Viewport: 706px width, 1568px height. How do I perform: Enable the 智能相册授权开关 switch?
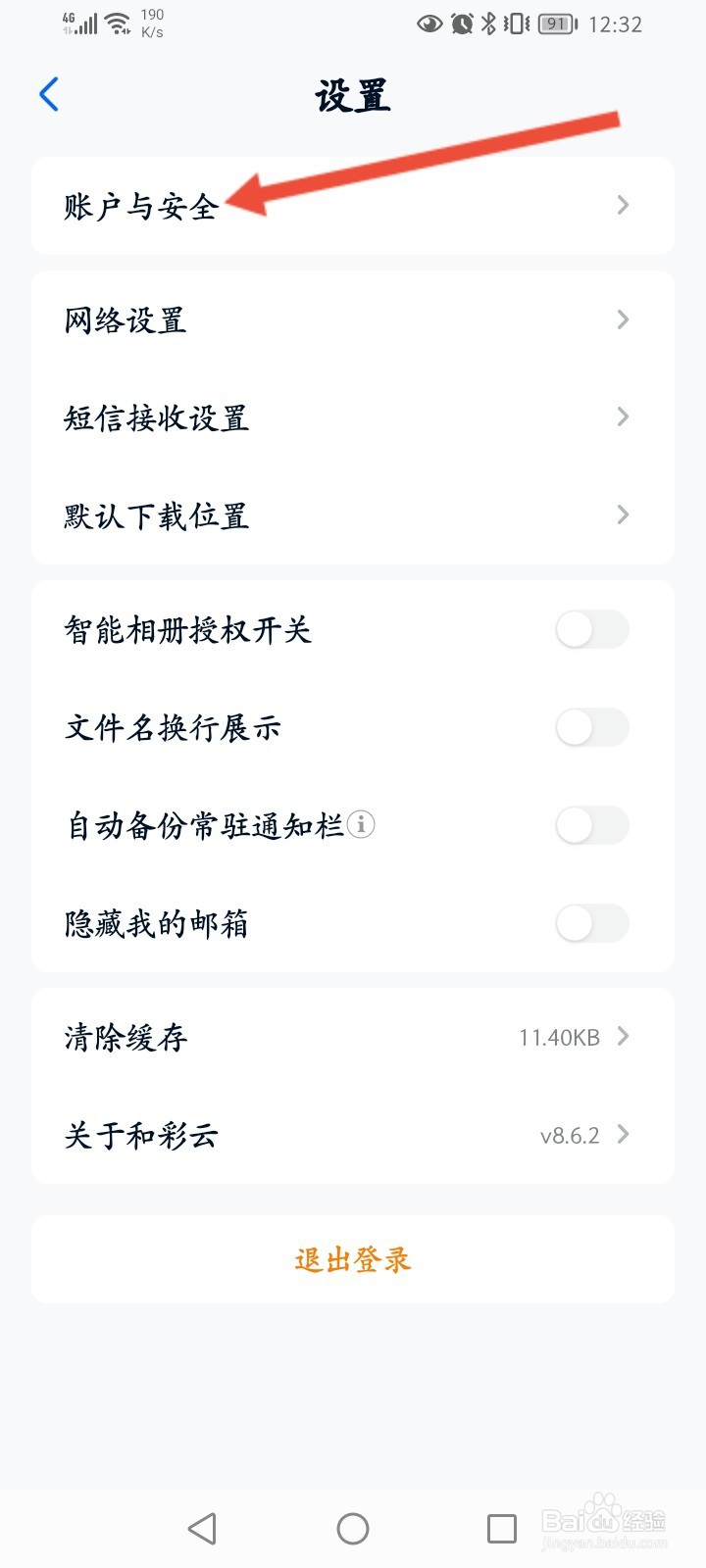click(591, 630)
